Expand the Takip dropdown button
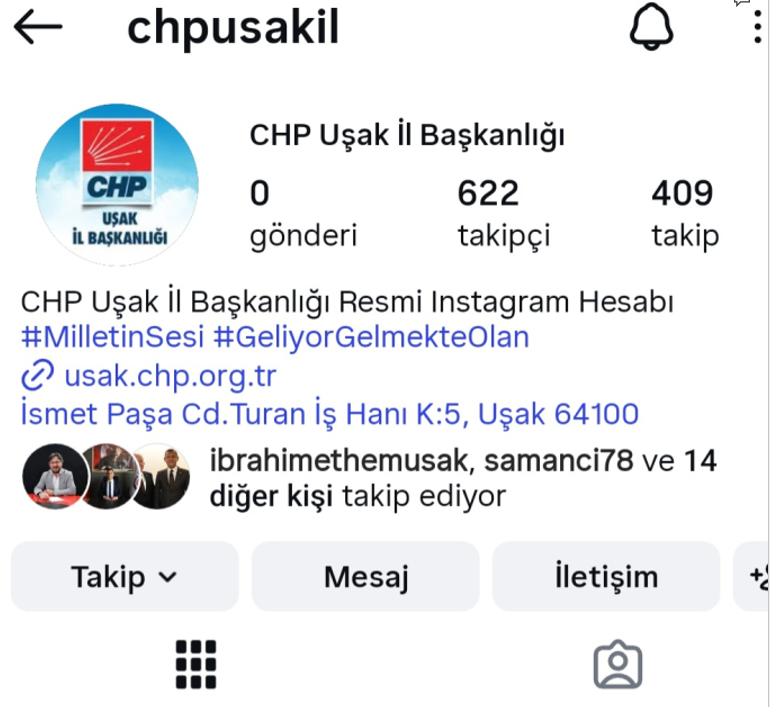The width and height of the screenshot is (770, 707). (125, 576)
